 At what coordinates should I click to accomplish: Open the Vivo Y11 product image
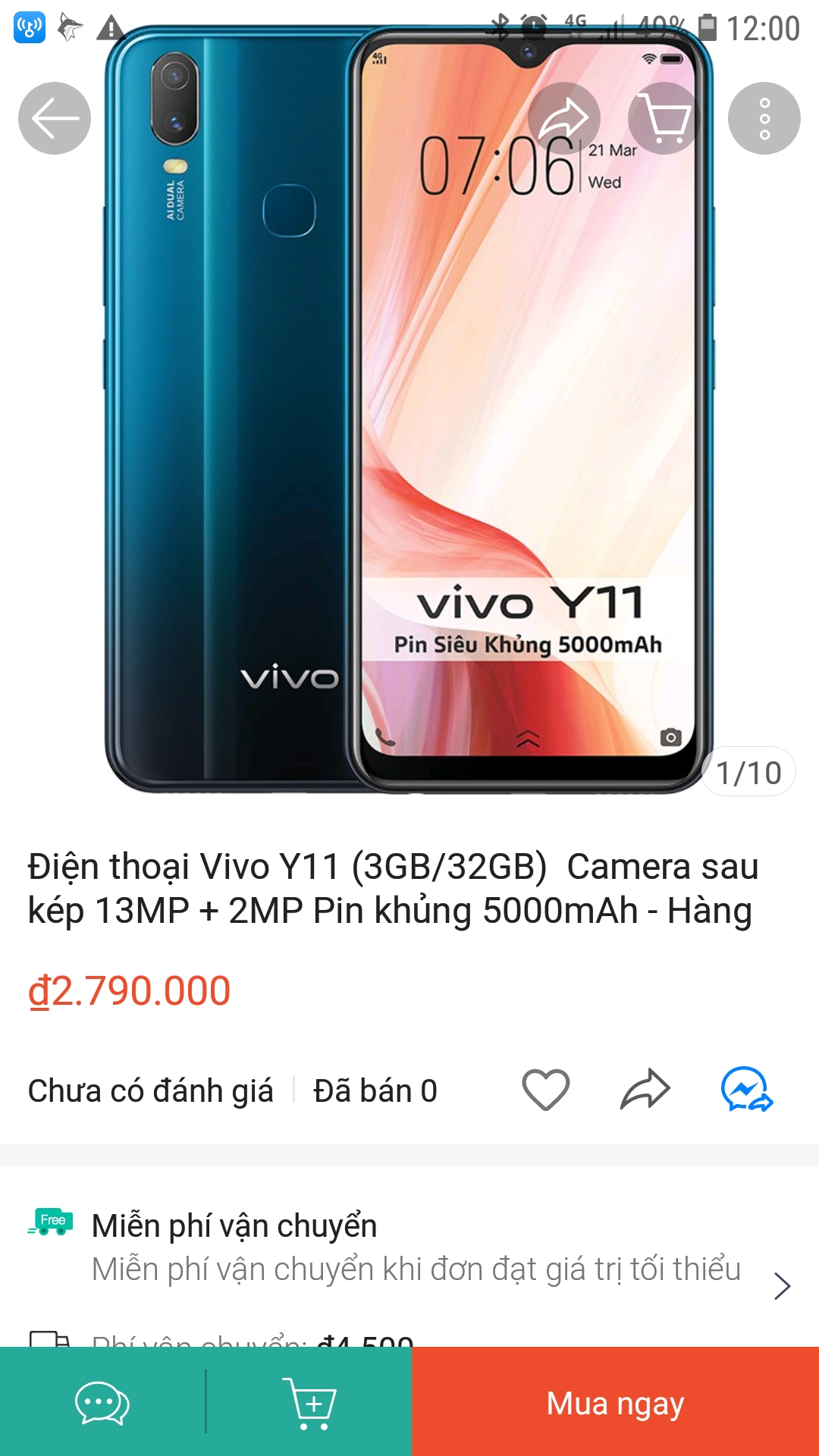click(409, 409)
